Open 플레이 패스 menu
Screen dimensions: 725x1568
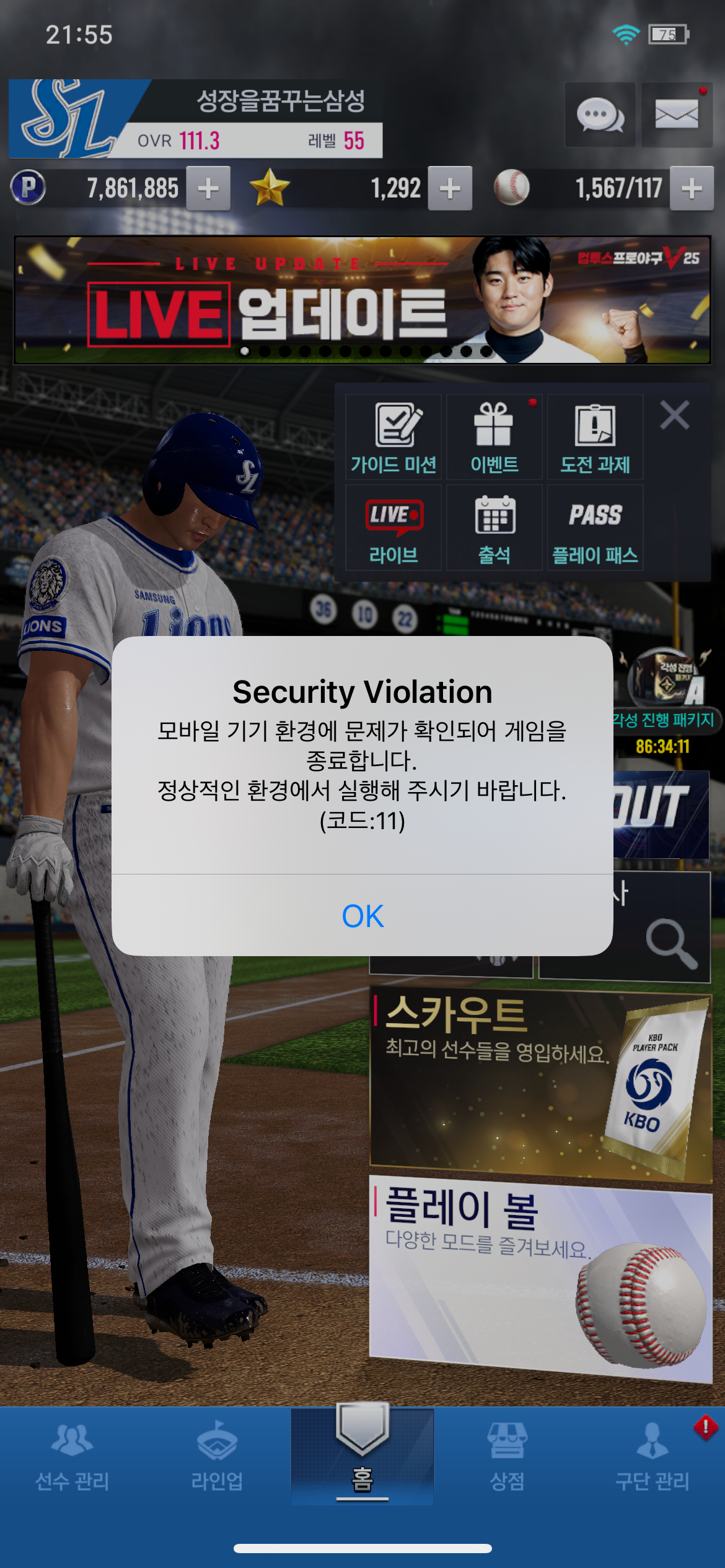click(x=595, y=528)
